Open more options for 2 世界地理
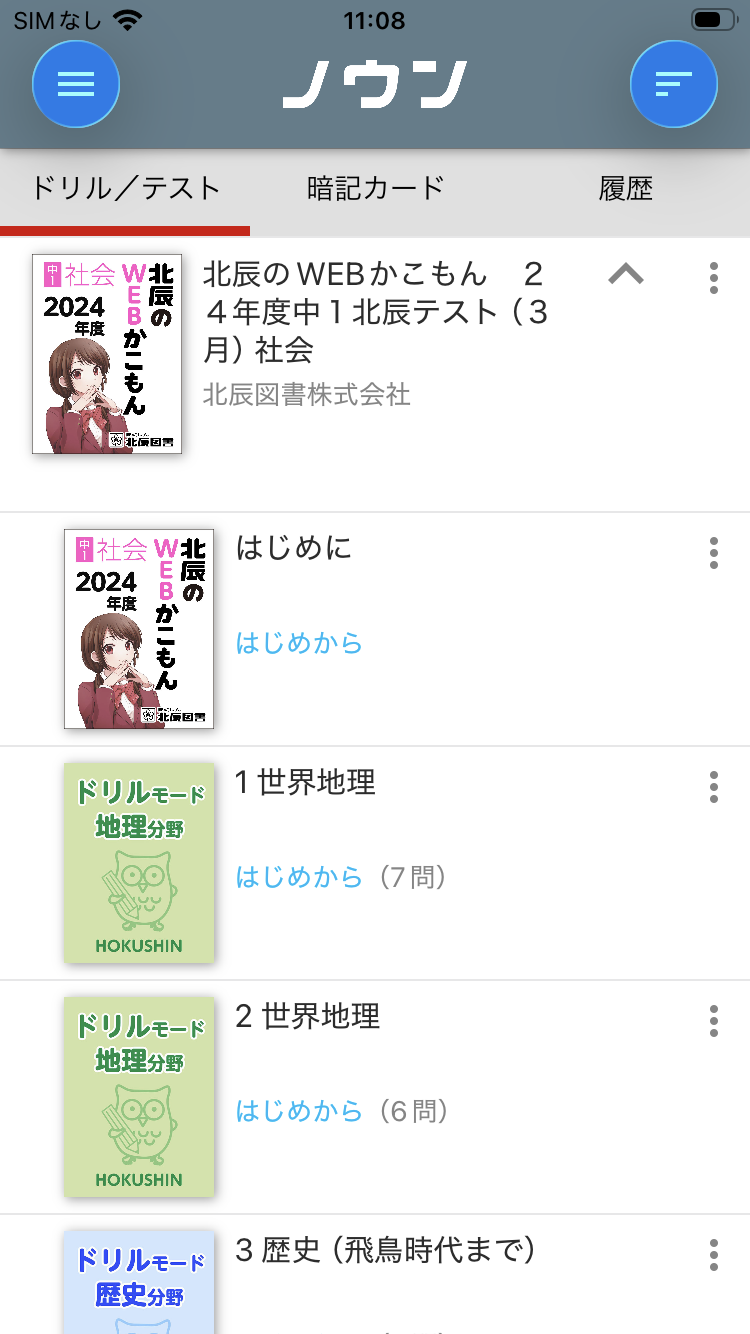Viewport: 750px width, 1334px height. (x=713, y=1020)
